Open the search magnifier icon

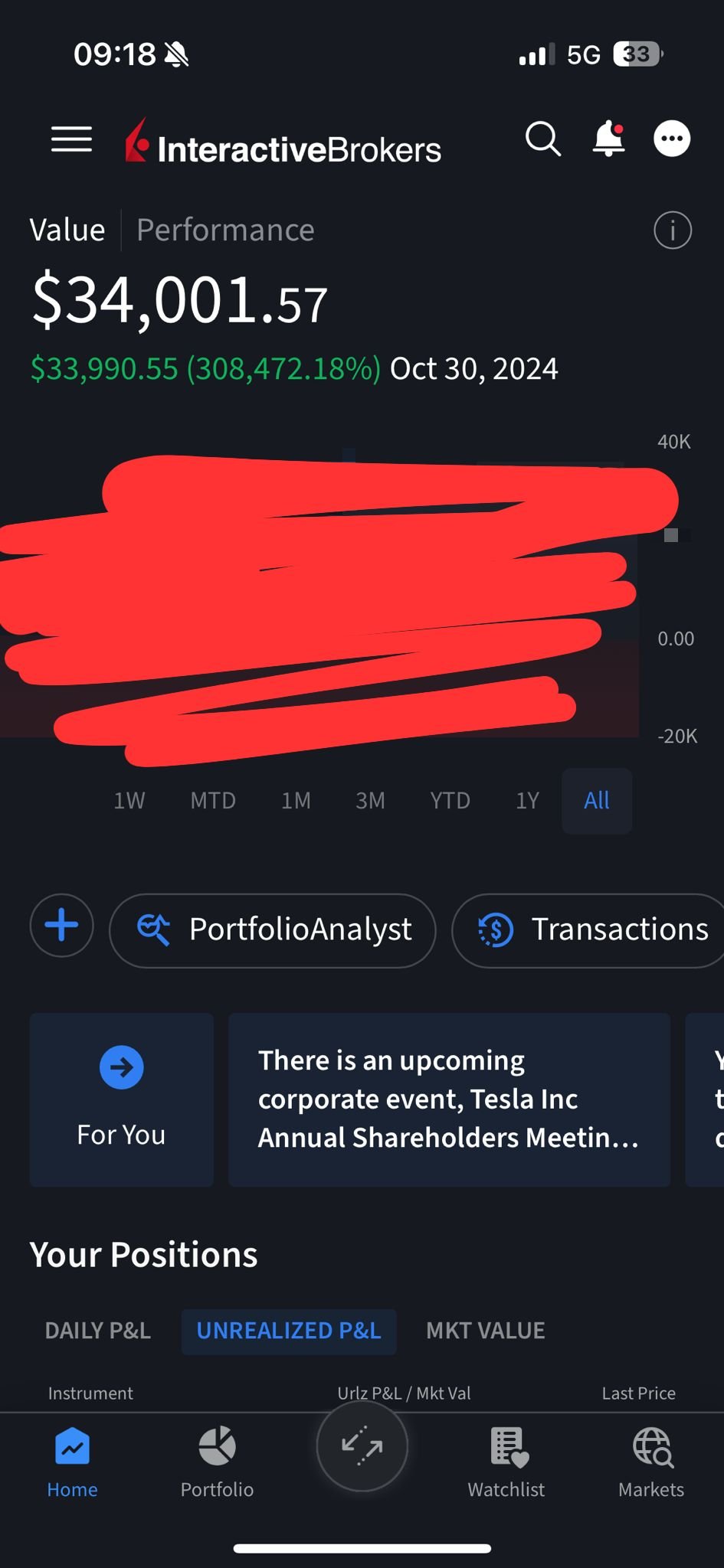(x=542, y=139)
